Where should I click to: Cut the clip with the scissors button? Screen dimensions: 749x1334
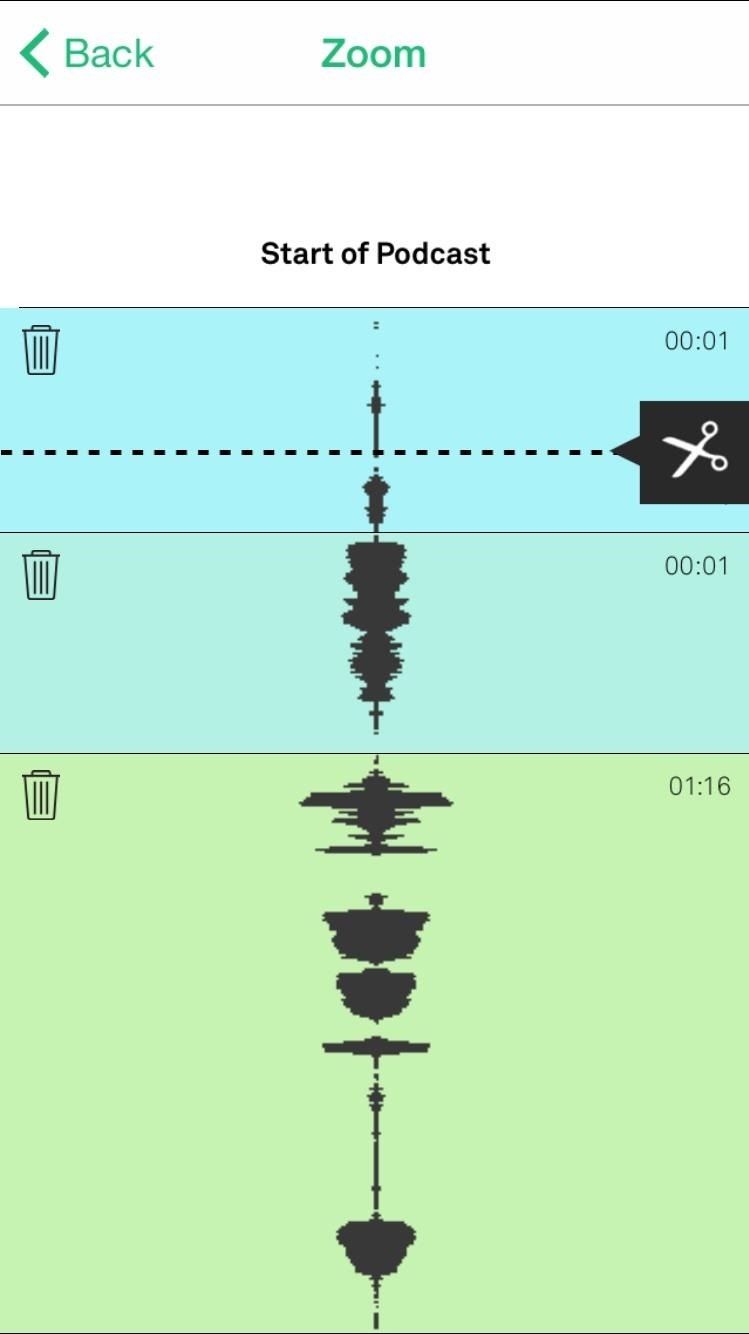[x=694, y=452]
